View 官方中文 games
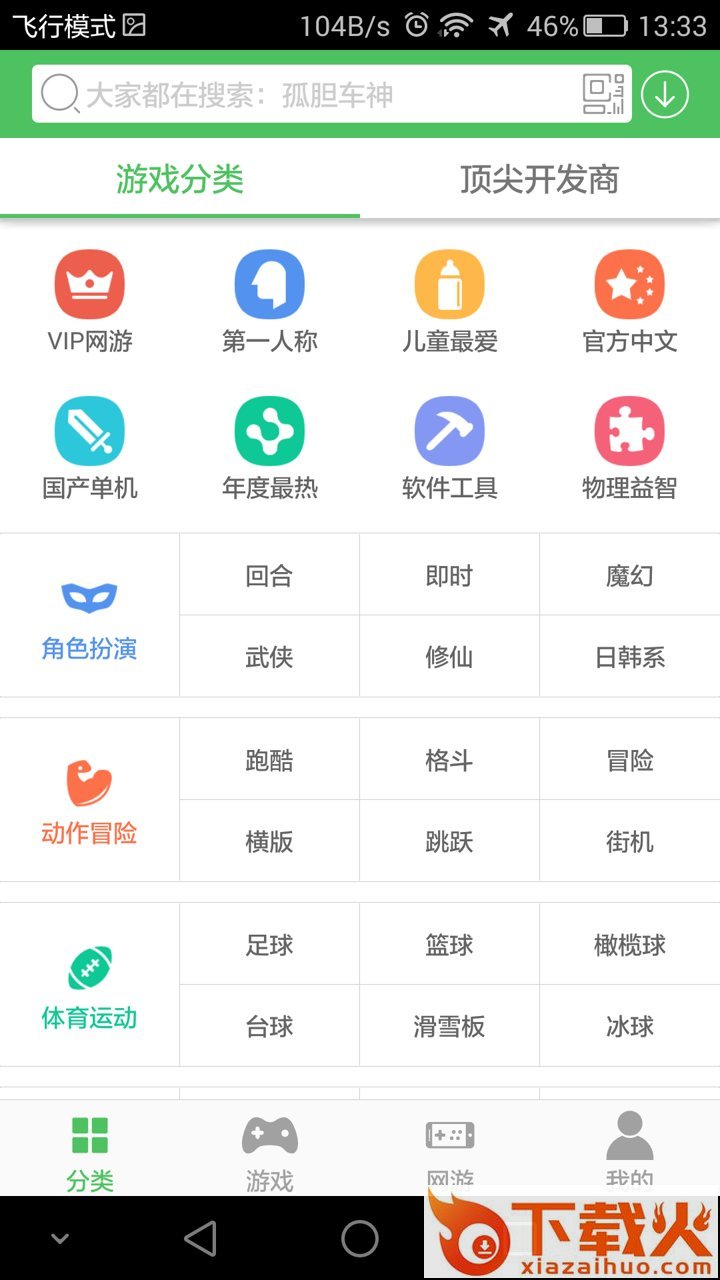The width and height of the screenshot is (720, 1280). pos(630,302)
